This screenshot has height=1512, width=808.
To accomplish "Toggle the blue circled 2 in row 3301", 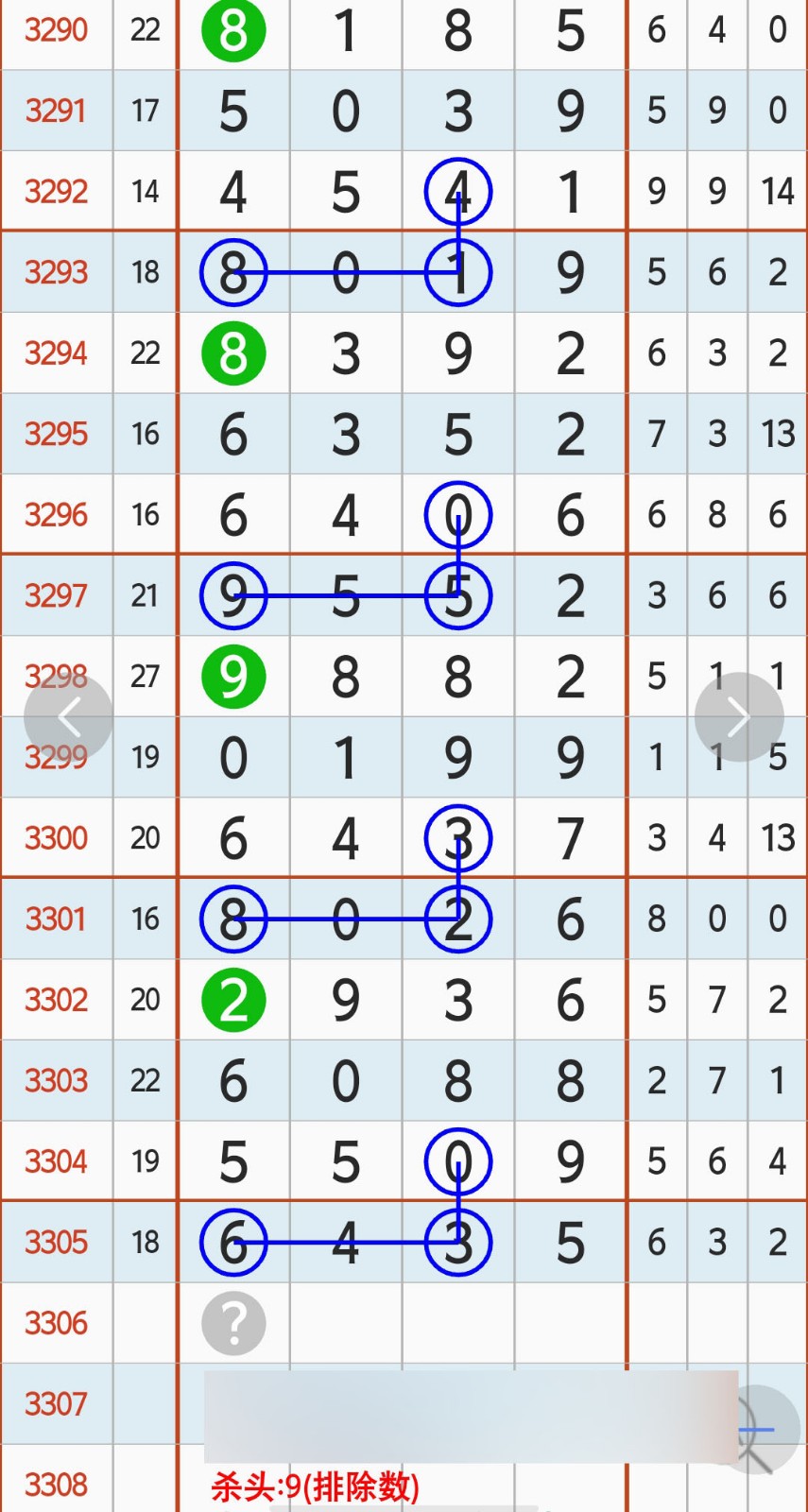I will click(457, 918).
